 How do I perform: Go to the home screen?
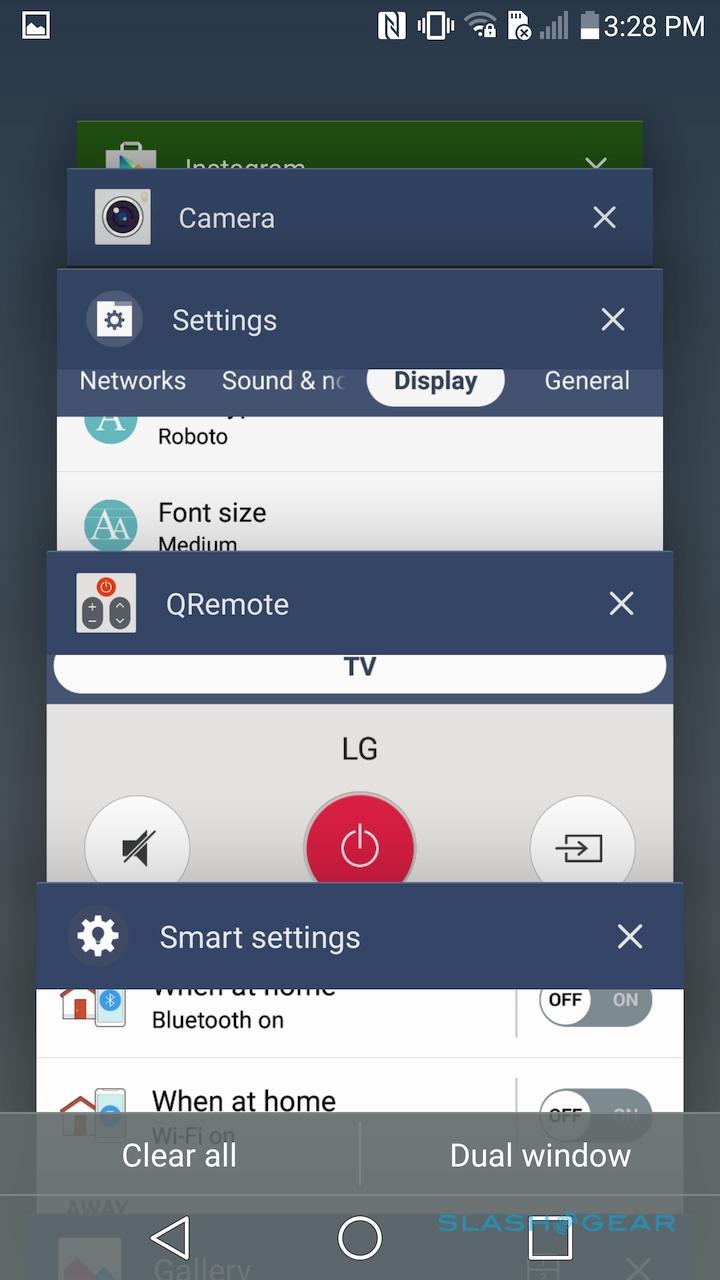pos(360,1239)
